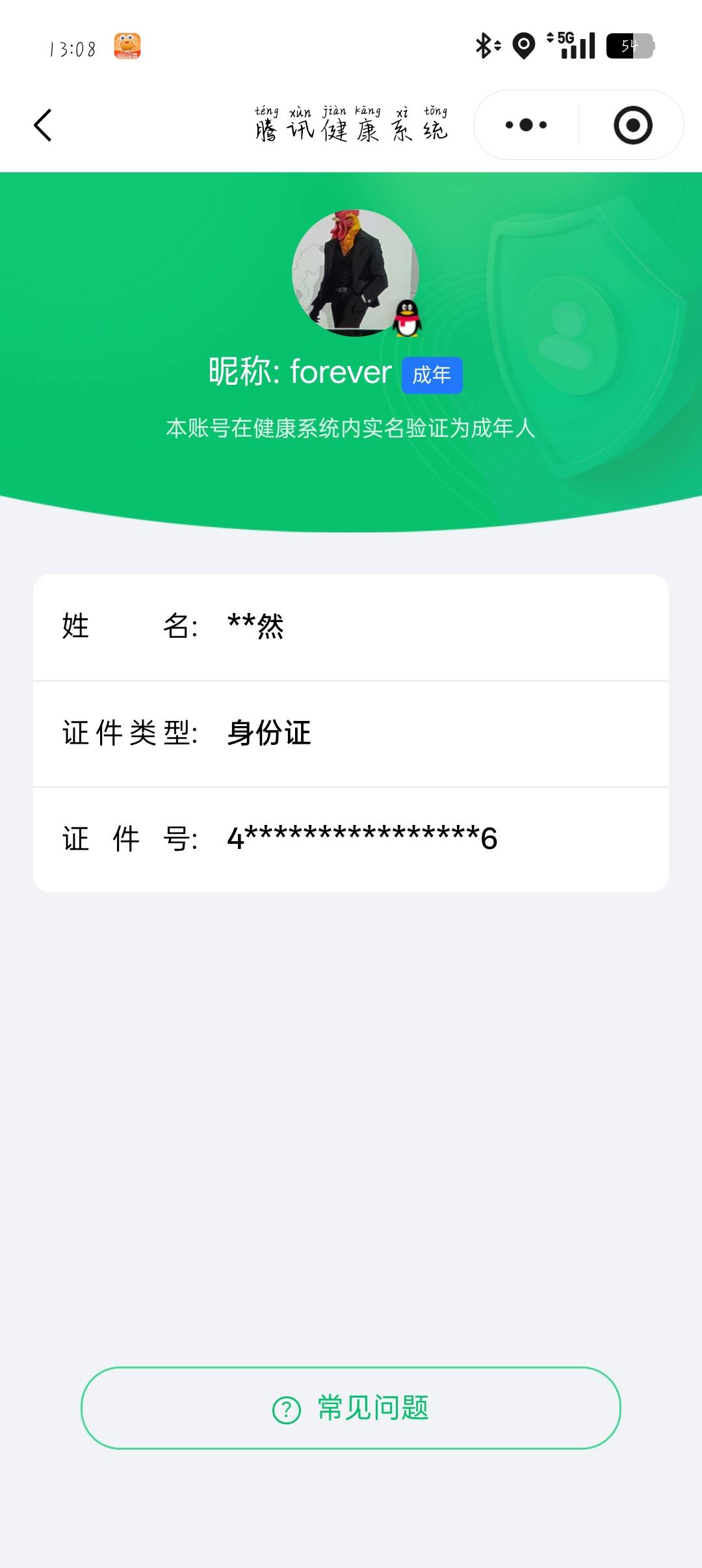The image size is (702, 1568).
Task: Tap the 成年 adult status badge
Action: pos(432,375)
